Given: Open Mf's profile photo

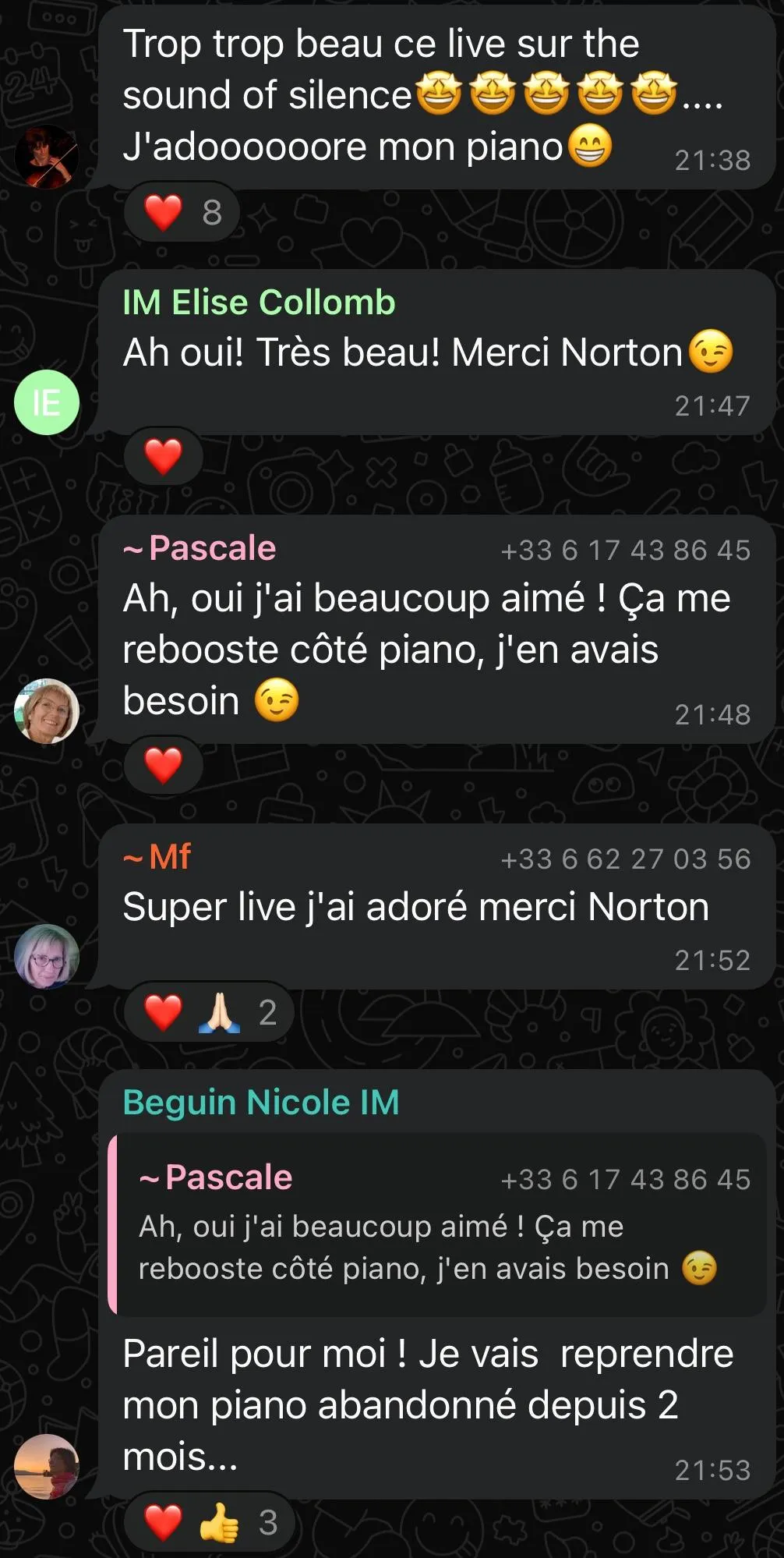Looking at the screenshot, I should tap(47, 956).
